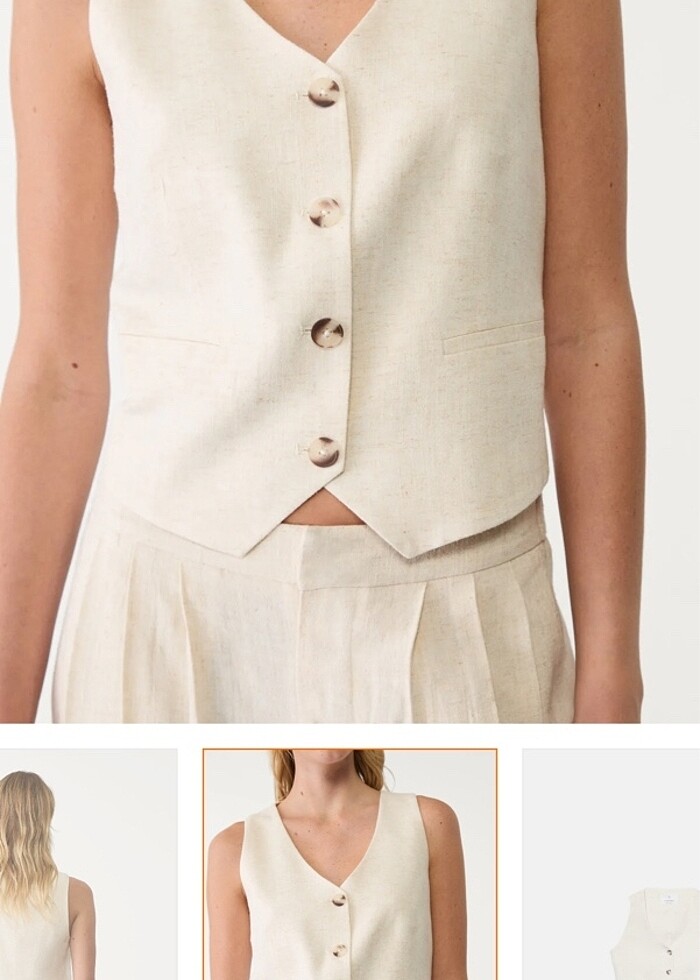
Task: Select the highlighted front-view vest thumbnail
Action: click(350, 865)
